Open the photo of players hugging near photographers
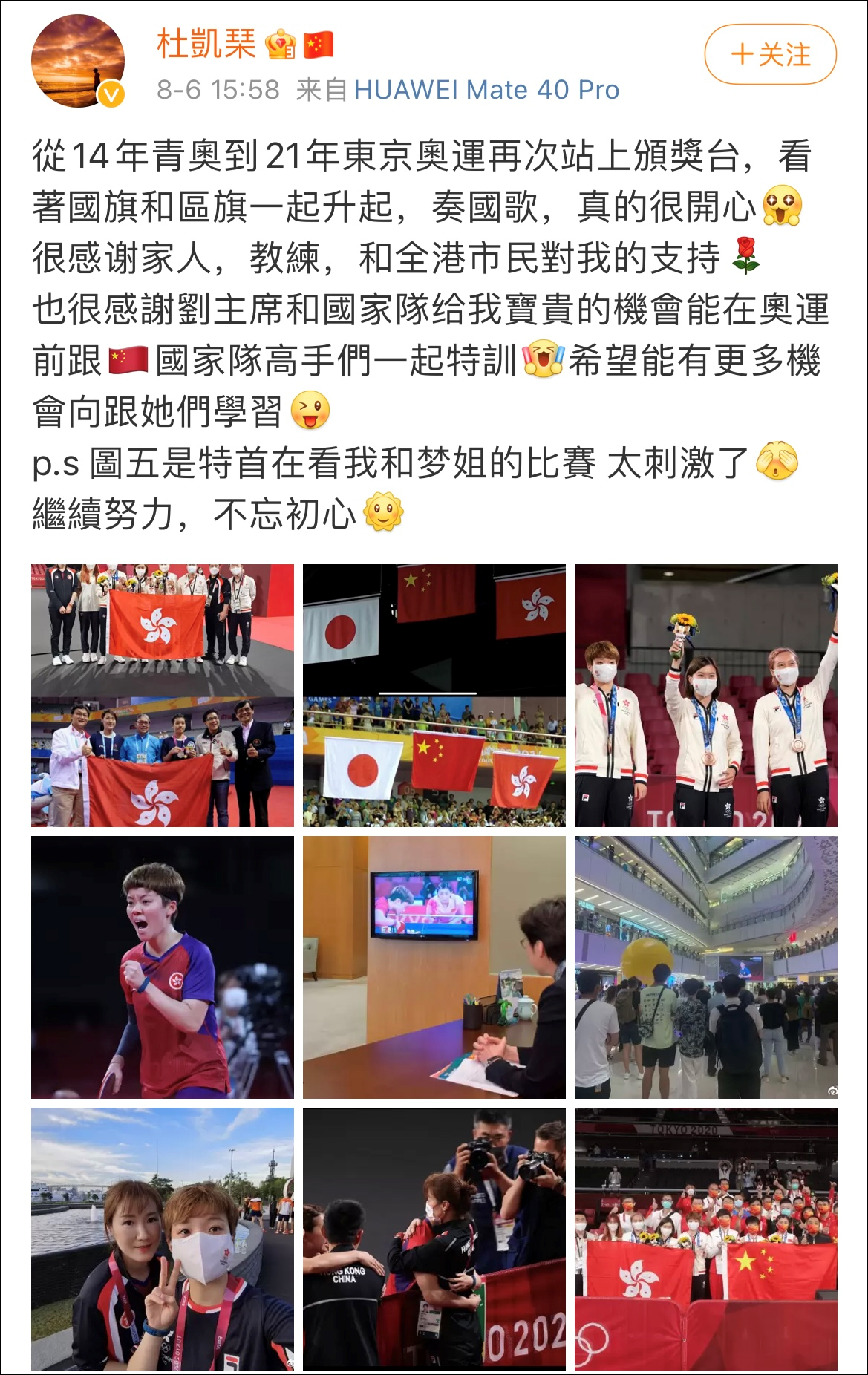The width and height of the screenshot is (868, 1375). (x=434, y=1238)
